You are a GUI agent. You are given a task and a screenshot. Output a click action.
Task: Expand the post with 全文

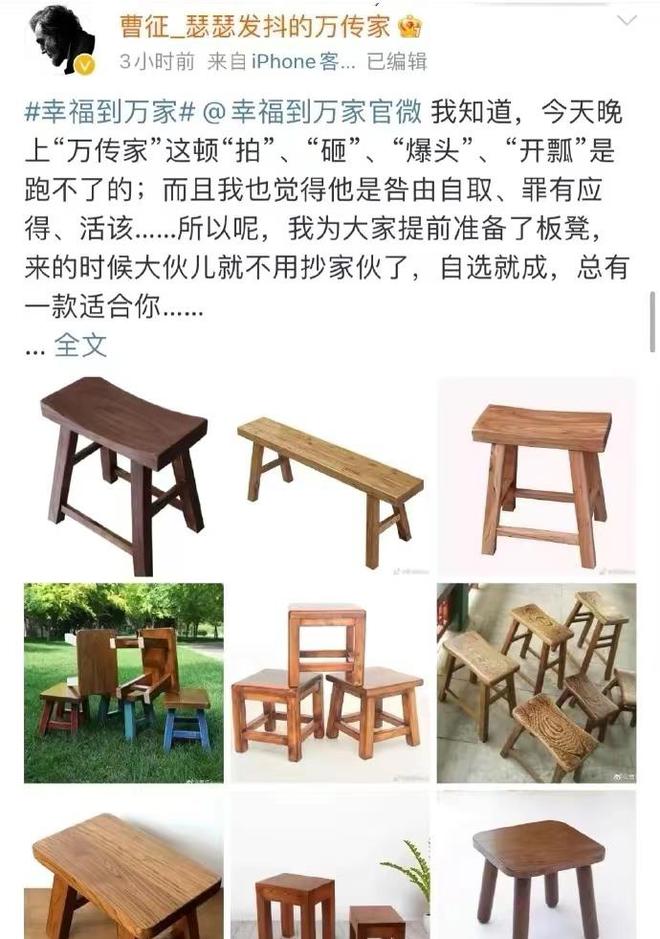pos(80,344)
